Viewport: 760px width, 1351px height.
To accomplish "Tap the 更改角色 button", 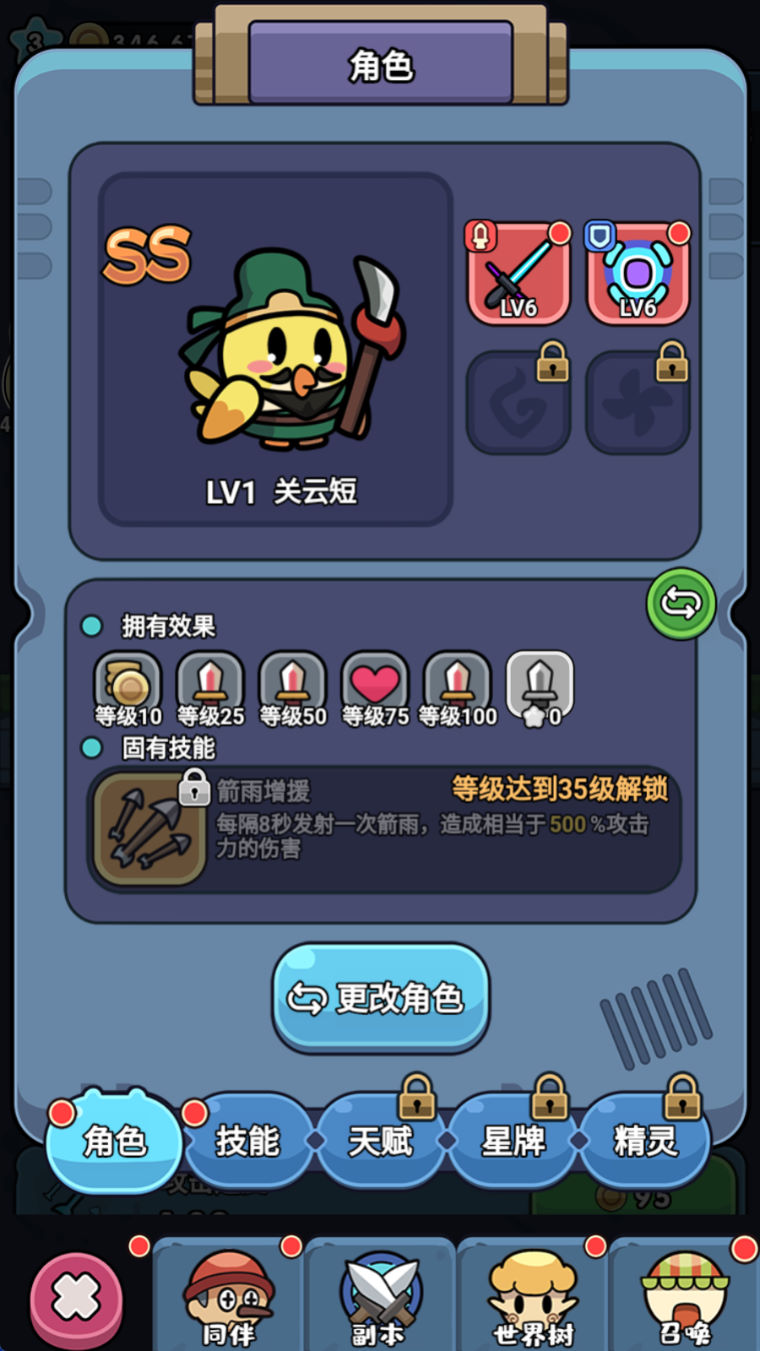I will (381, 997).
